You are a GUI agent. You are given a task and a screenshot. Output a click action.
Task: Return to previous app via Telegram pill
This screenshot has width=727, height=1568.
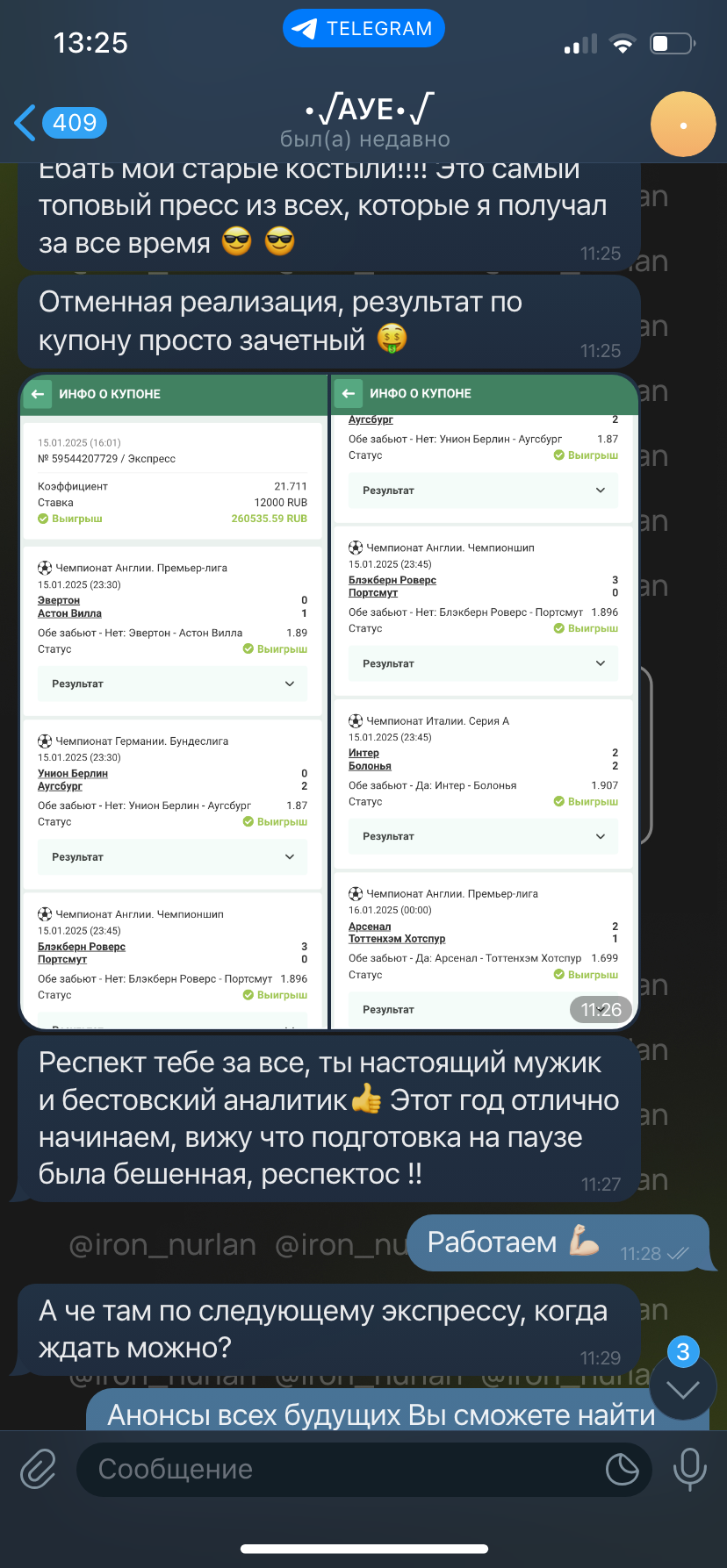[x=363, y=28]
